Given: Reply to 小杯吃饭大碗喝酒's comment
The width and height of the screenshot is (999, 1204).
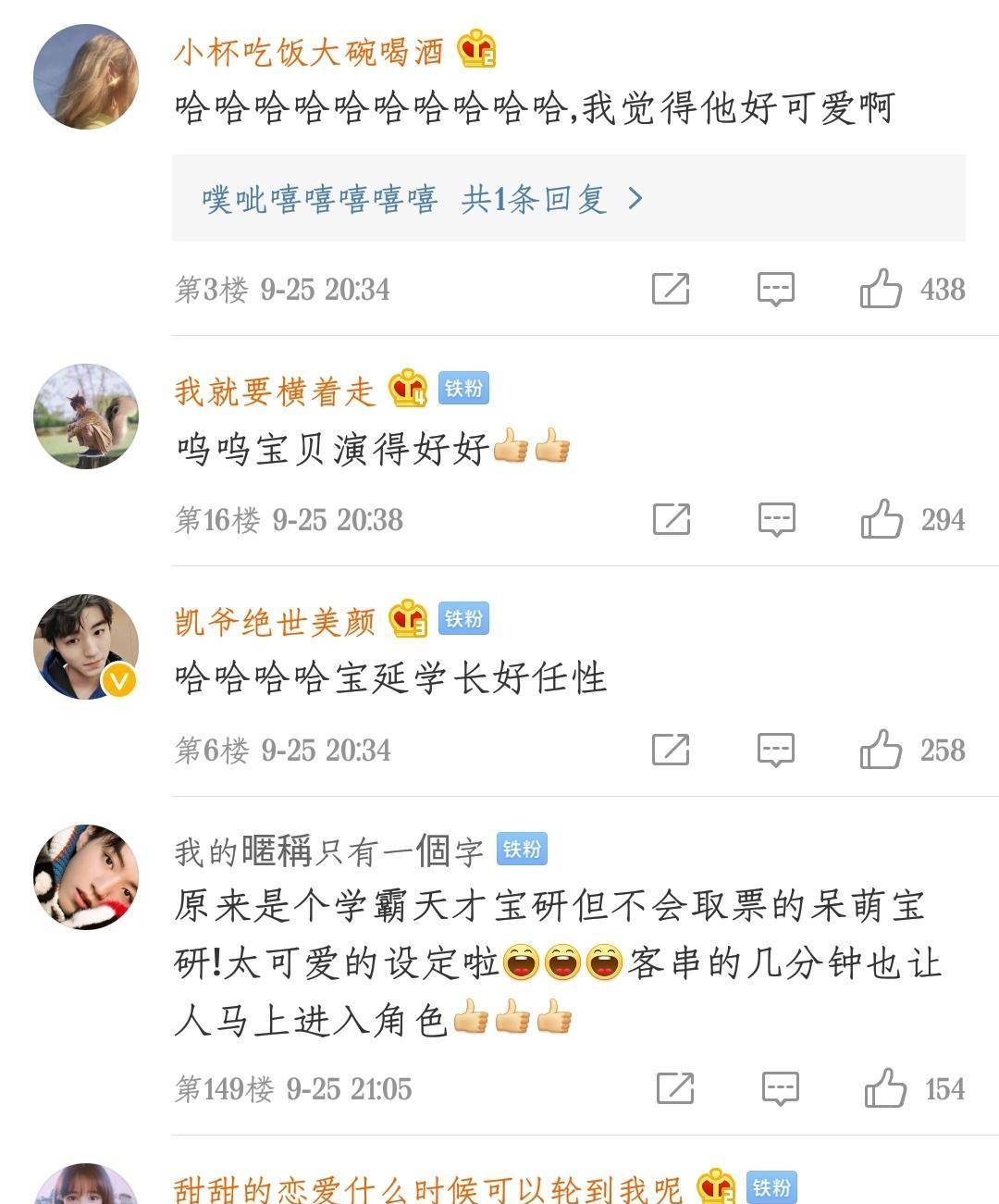Looking at the screenshot, I should point(775,289).
